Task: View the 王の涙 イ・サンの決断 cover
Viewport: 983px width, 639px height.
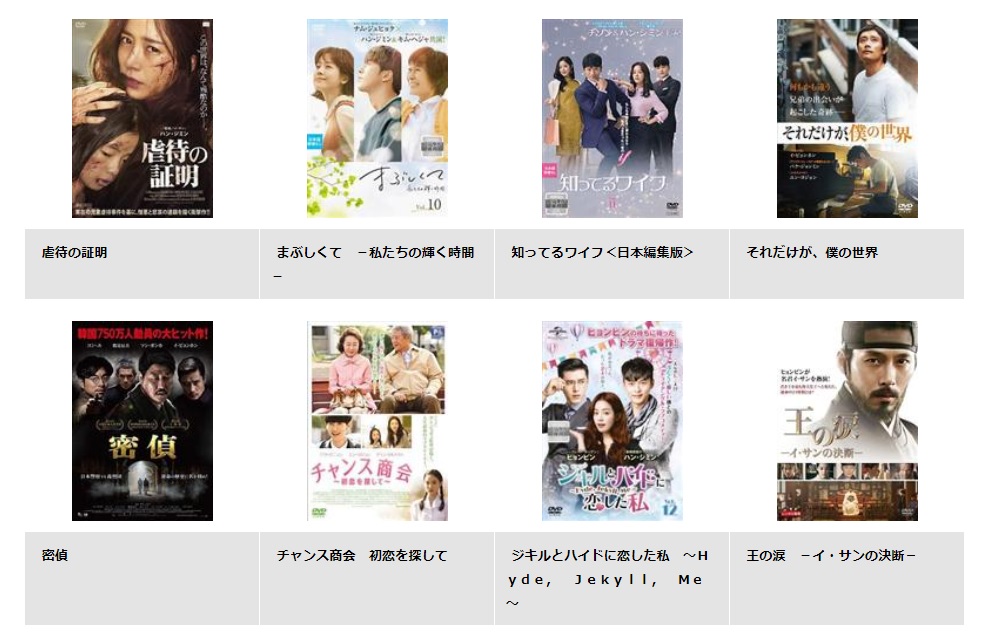Action: 847,420
